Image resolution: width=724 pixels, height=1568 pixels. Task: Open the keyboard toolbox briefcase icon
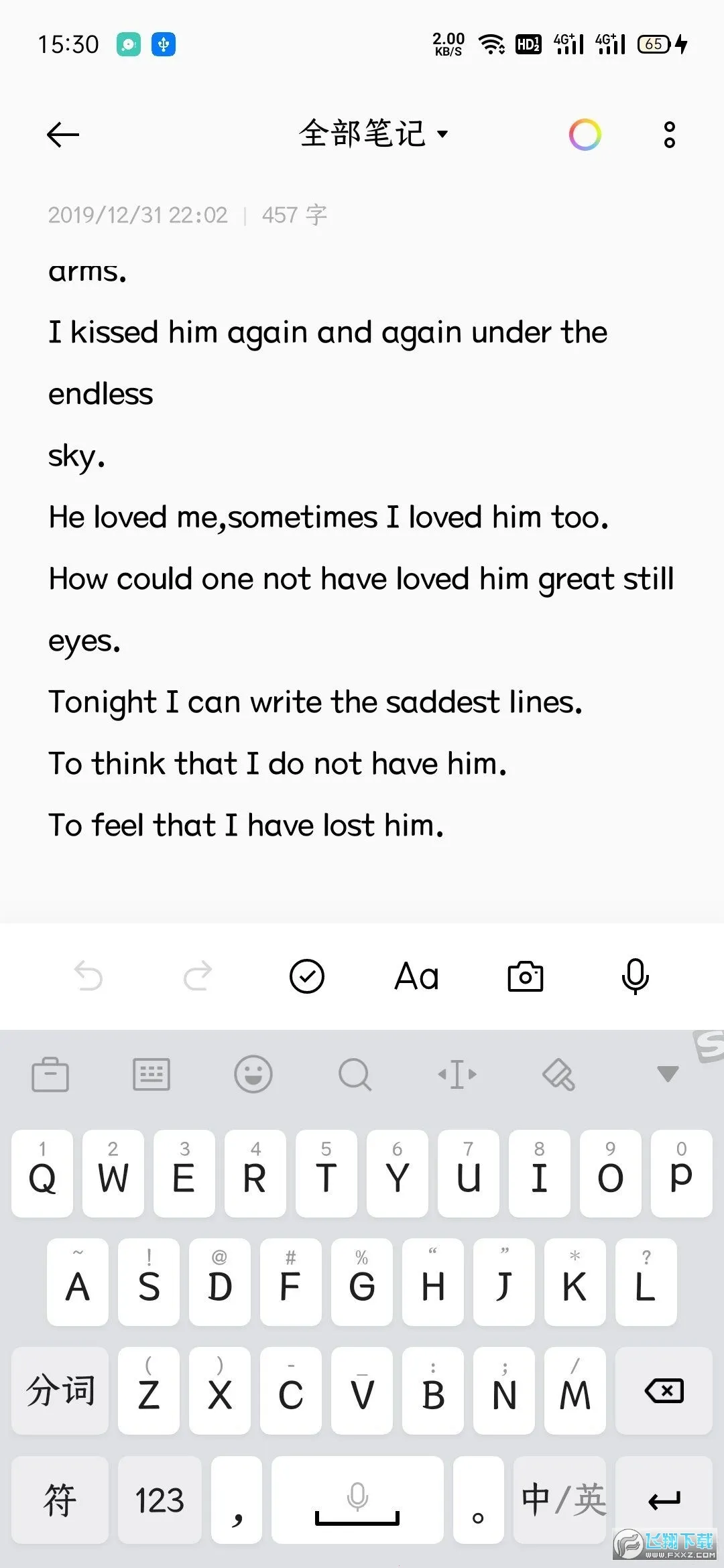[x=50, y=1075]
